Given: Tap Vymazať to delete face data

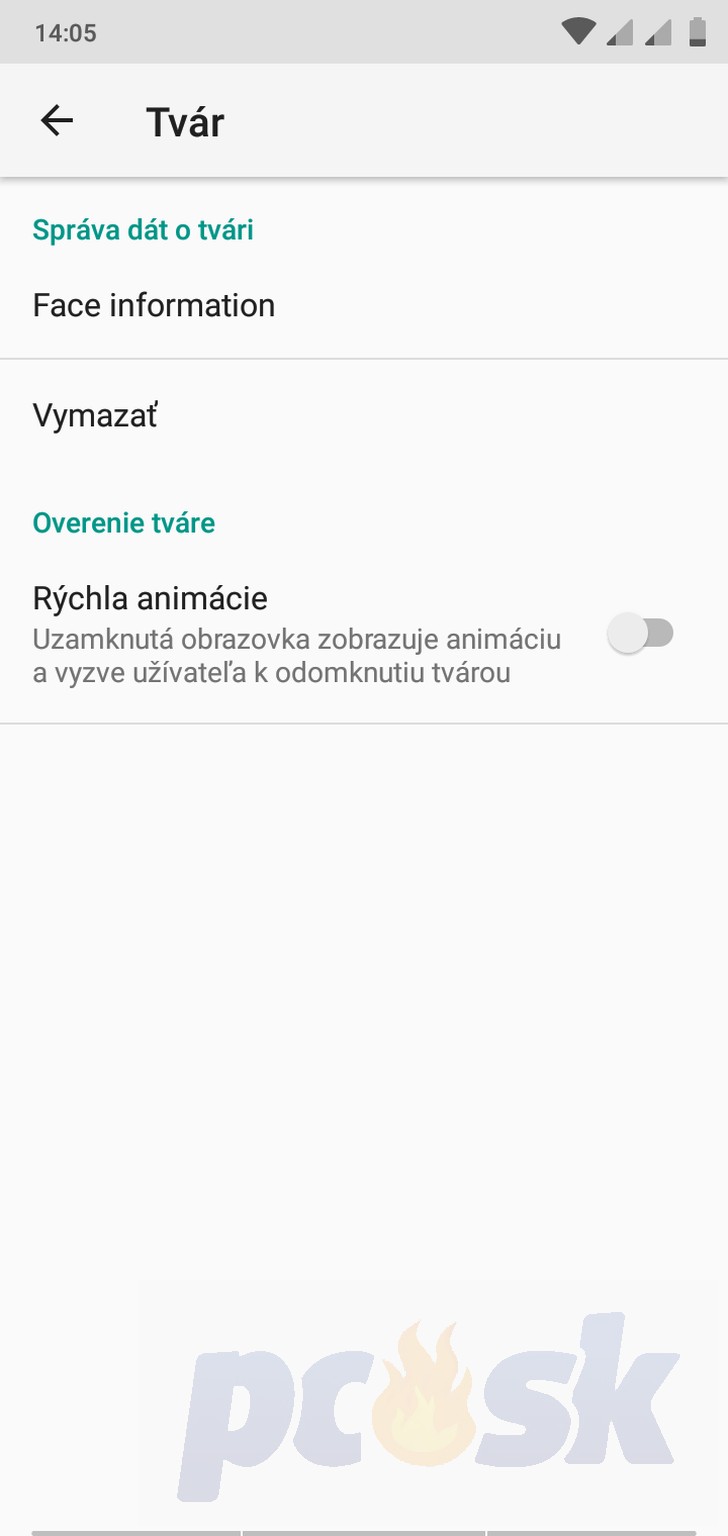Looking at the screenshot, I should point(364,415).
